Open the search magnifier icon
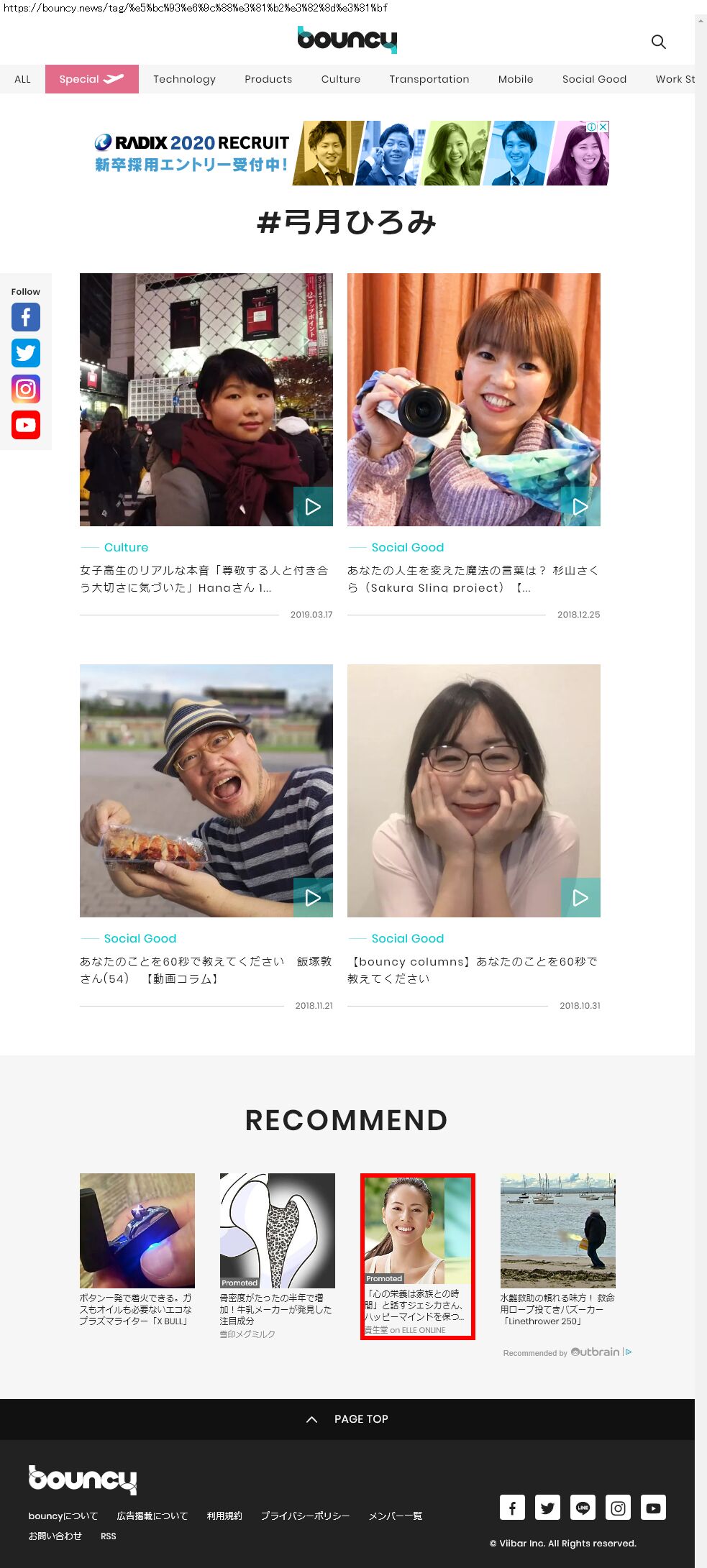The width and height of the screenshot is (707, 1568). (x=658, y=42)
